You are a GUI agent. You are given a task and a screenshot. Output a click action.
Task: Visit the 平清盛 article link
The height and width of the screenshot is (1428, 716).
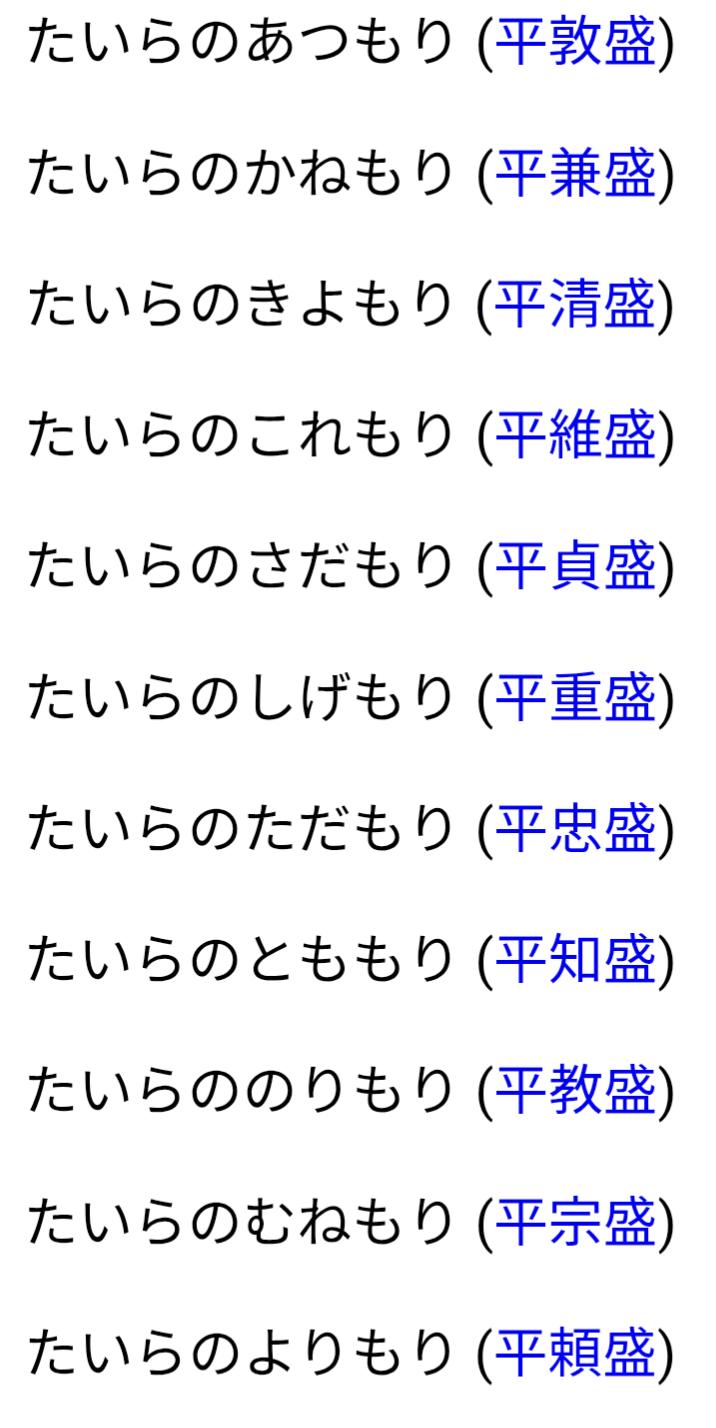pos(576,305)
